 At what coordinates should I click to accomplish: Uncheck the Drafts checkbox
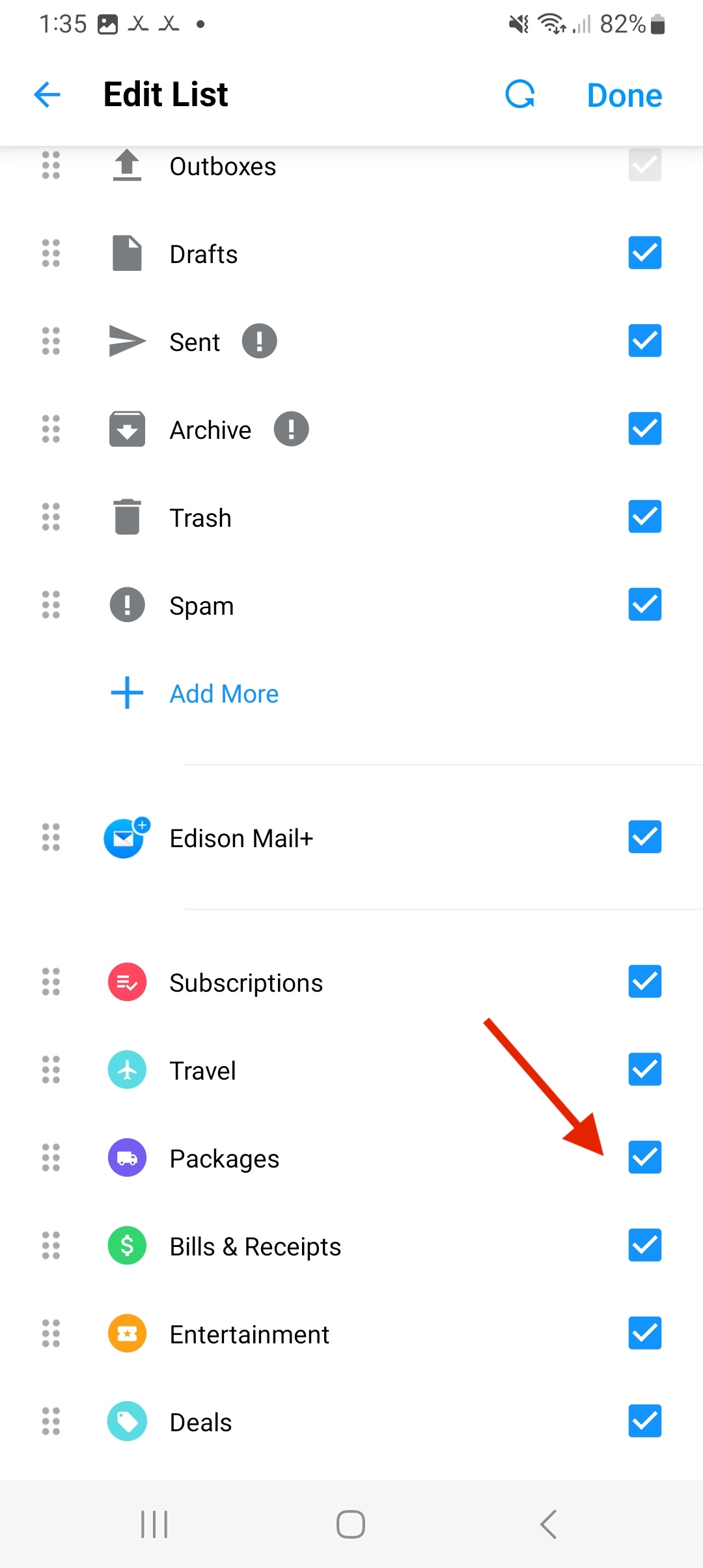(x=644, y=253)
